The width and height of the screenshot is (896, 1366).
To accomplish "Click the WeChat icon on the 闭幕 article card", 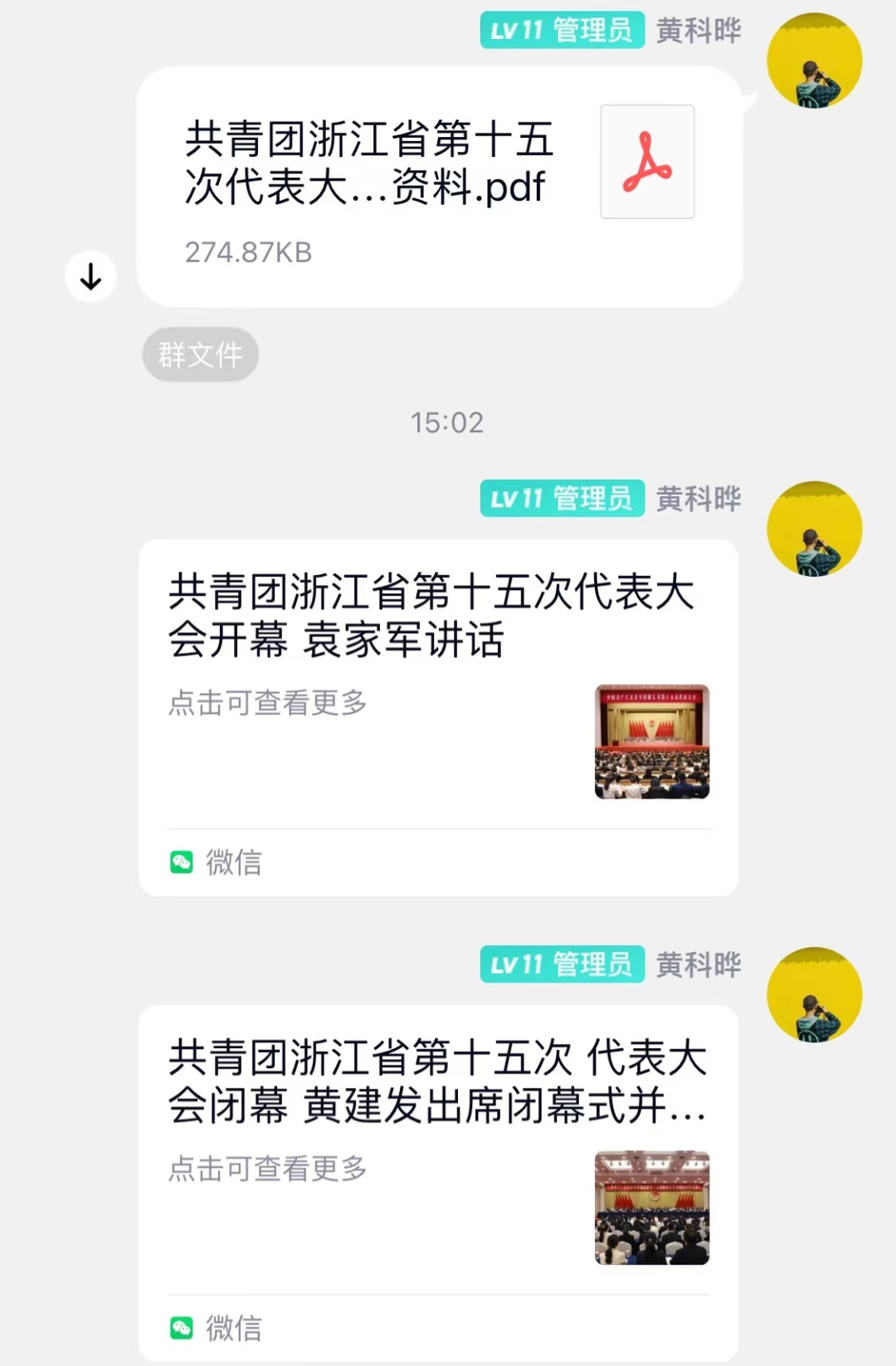I will click(183, 1329).
